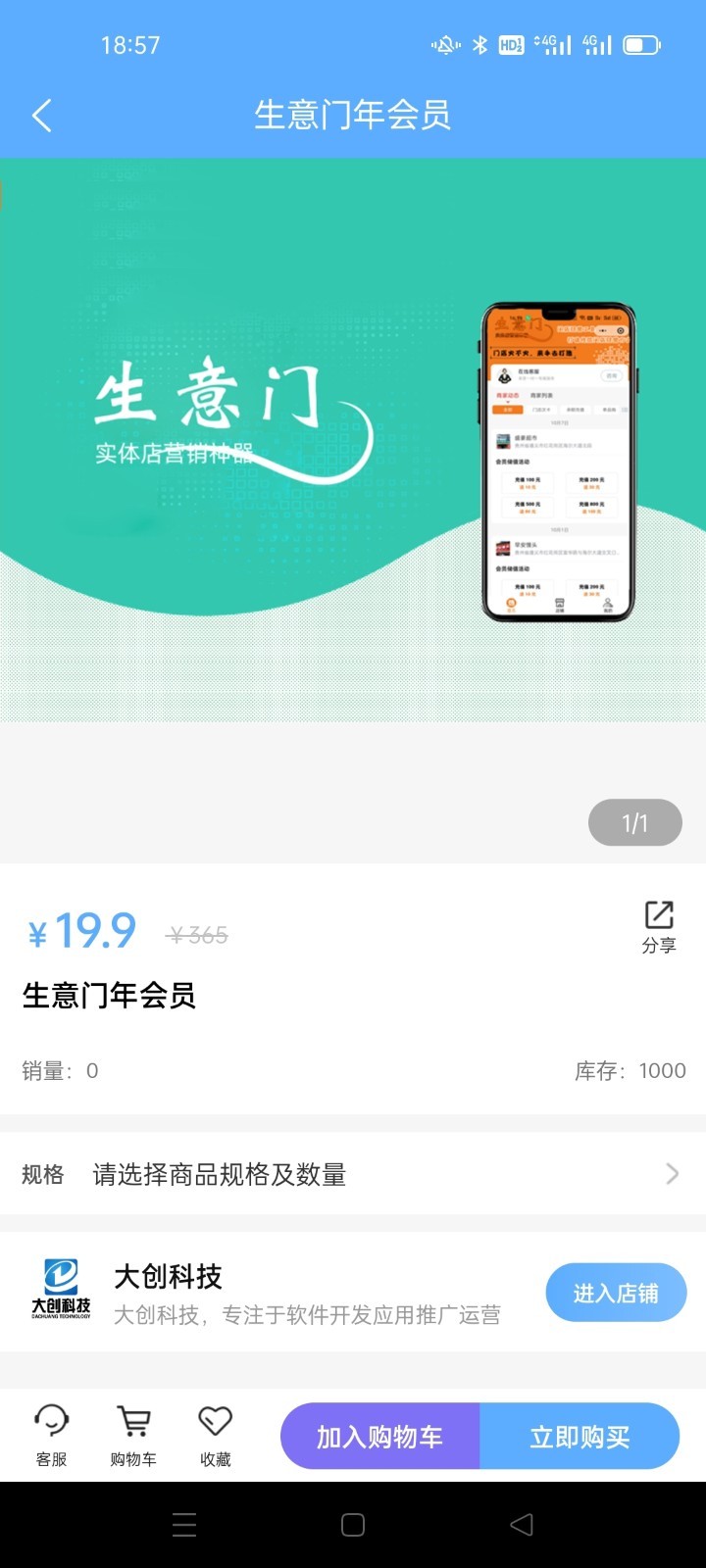Add product to favorites 收藏

point(215,1436)
